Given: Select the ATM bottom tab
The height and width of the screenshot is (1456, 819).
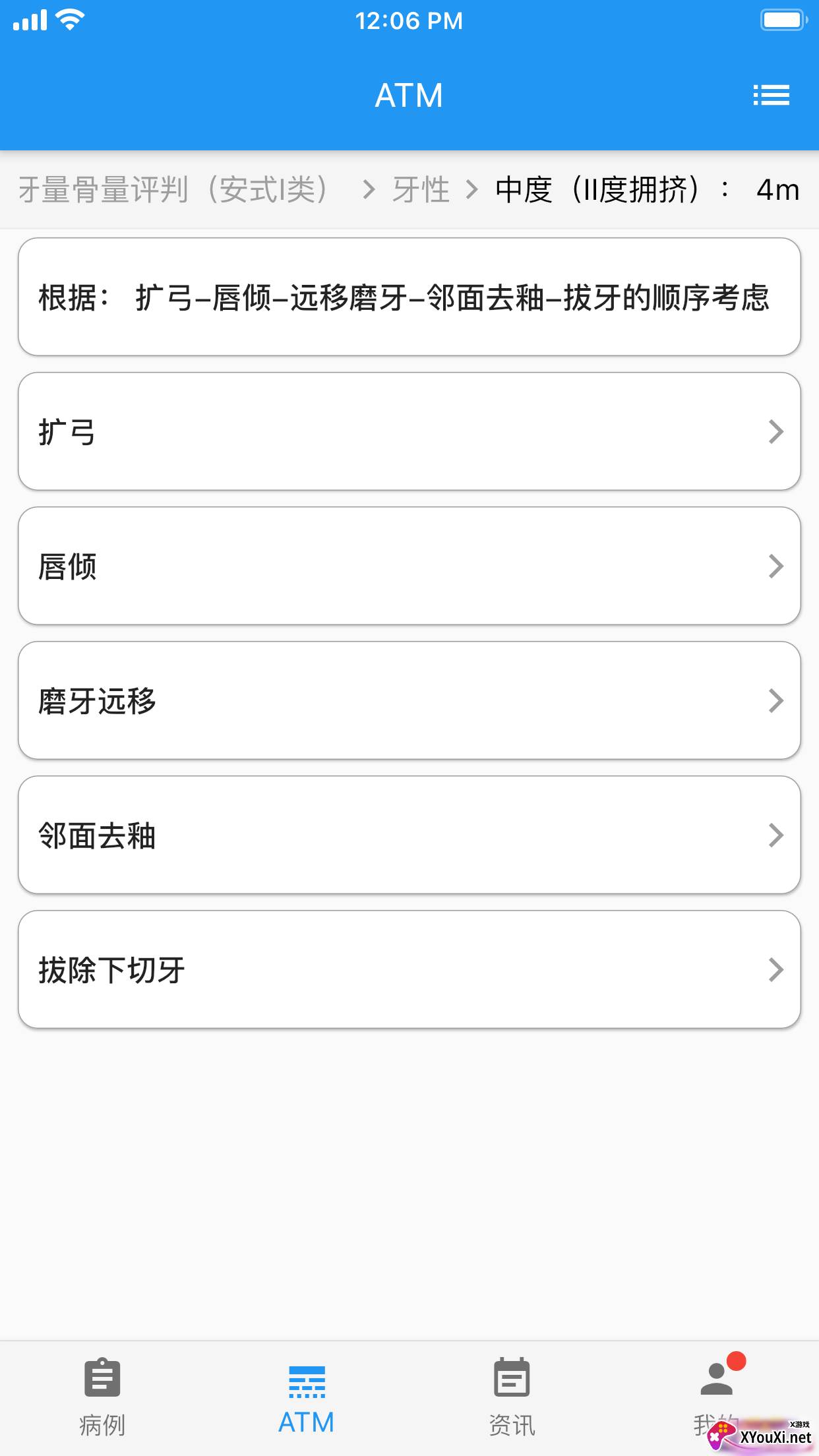Looking at the screenshot, I should [307, 1397].
